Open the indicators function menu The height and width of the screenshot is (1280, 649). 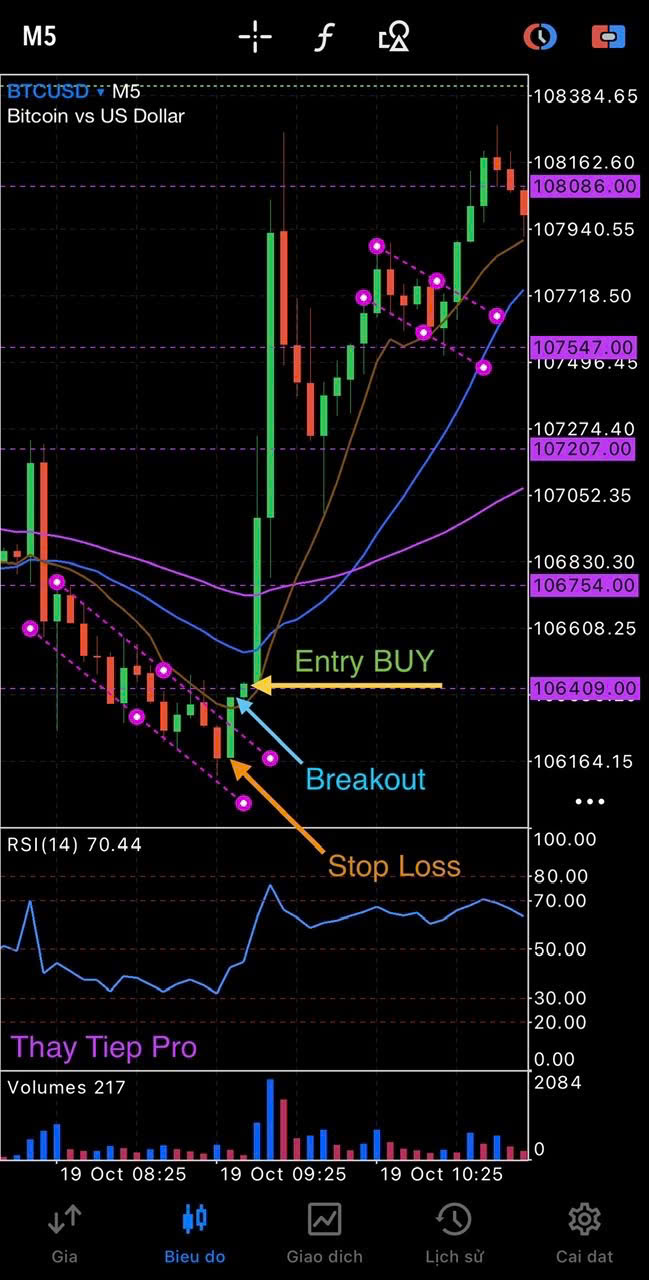(x=323, y=38)
